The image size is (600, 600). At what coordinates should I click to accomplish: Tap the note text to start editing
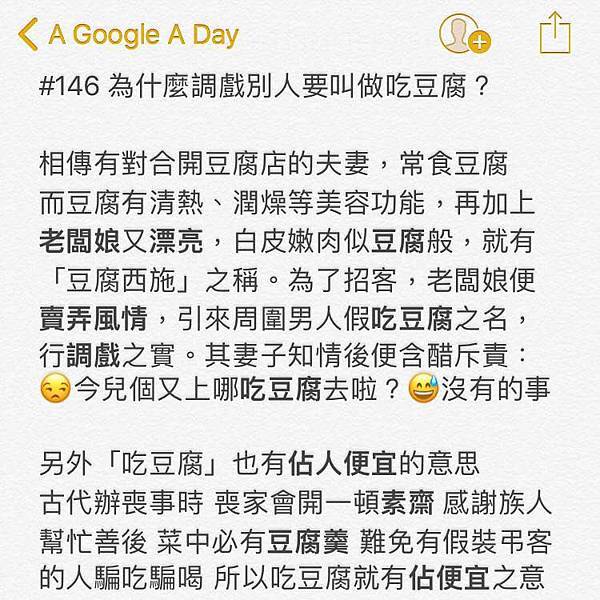point(300,300)
